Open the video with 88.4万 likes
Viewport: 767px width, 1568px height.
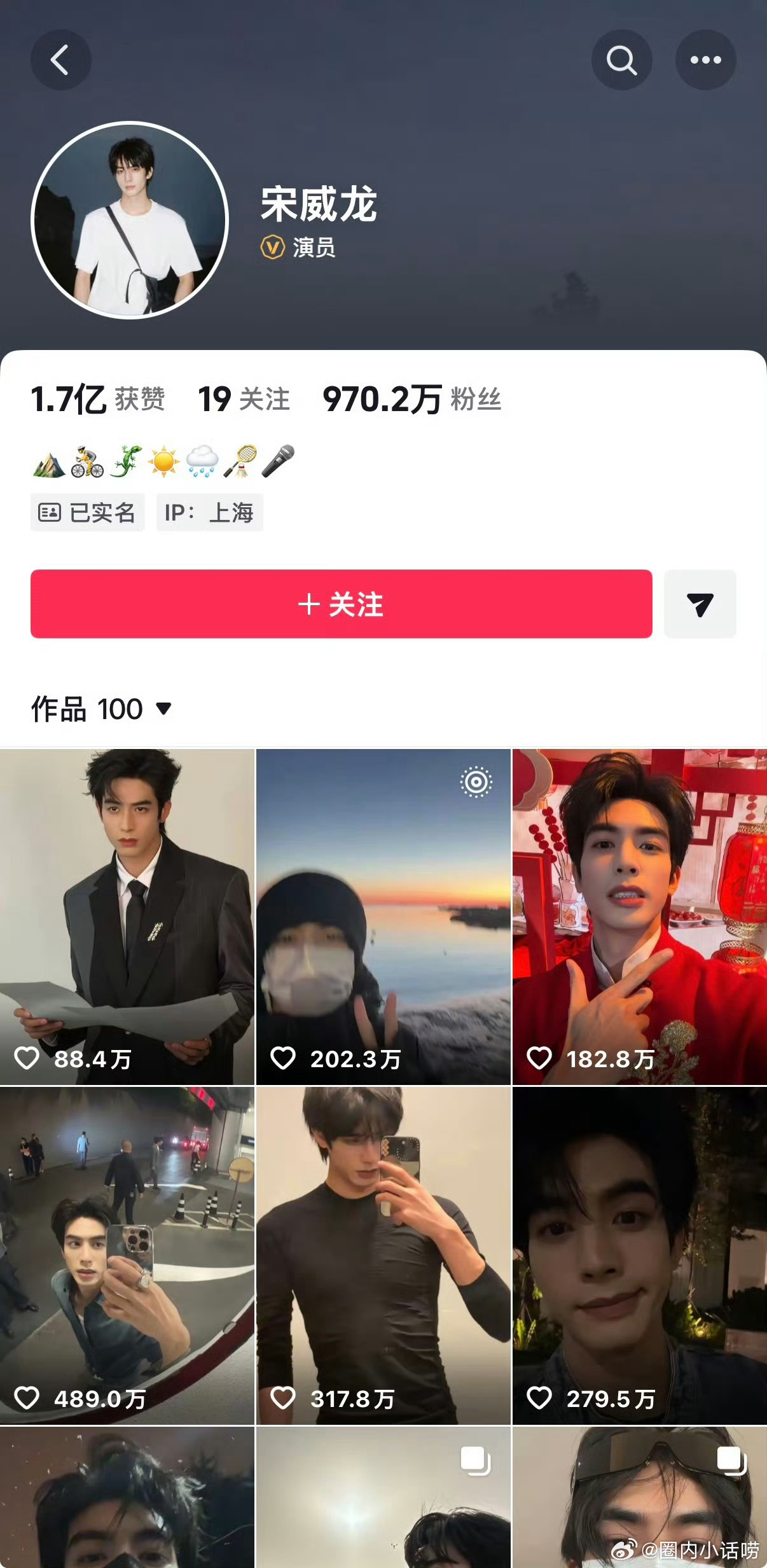(x=127, y=916)
